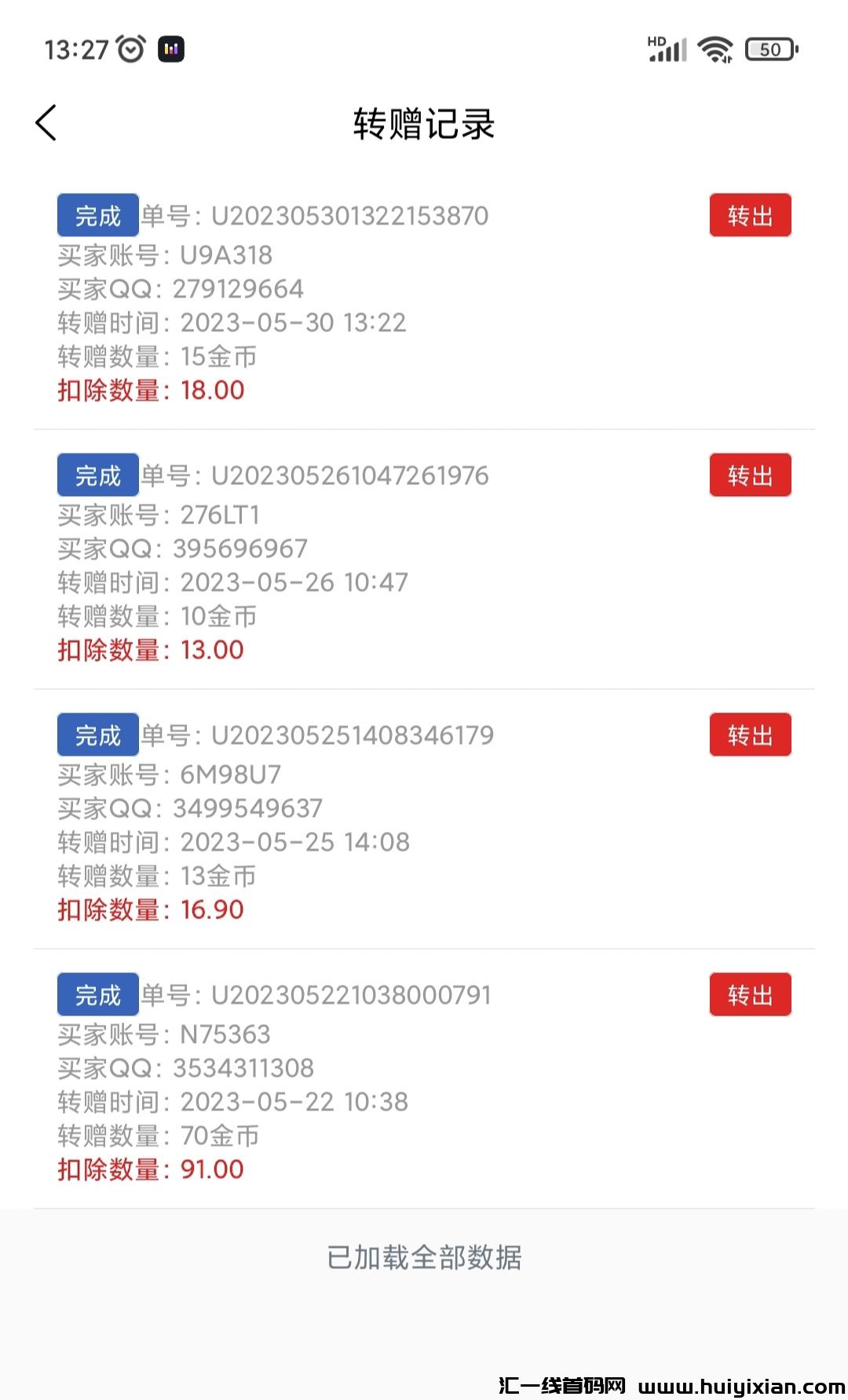This screenshot has width=848, height=1400.
Task: Check the alarm clock icon in status bar
Action: [131, 48]
